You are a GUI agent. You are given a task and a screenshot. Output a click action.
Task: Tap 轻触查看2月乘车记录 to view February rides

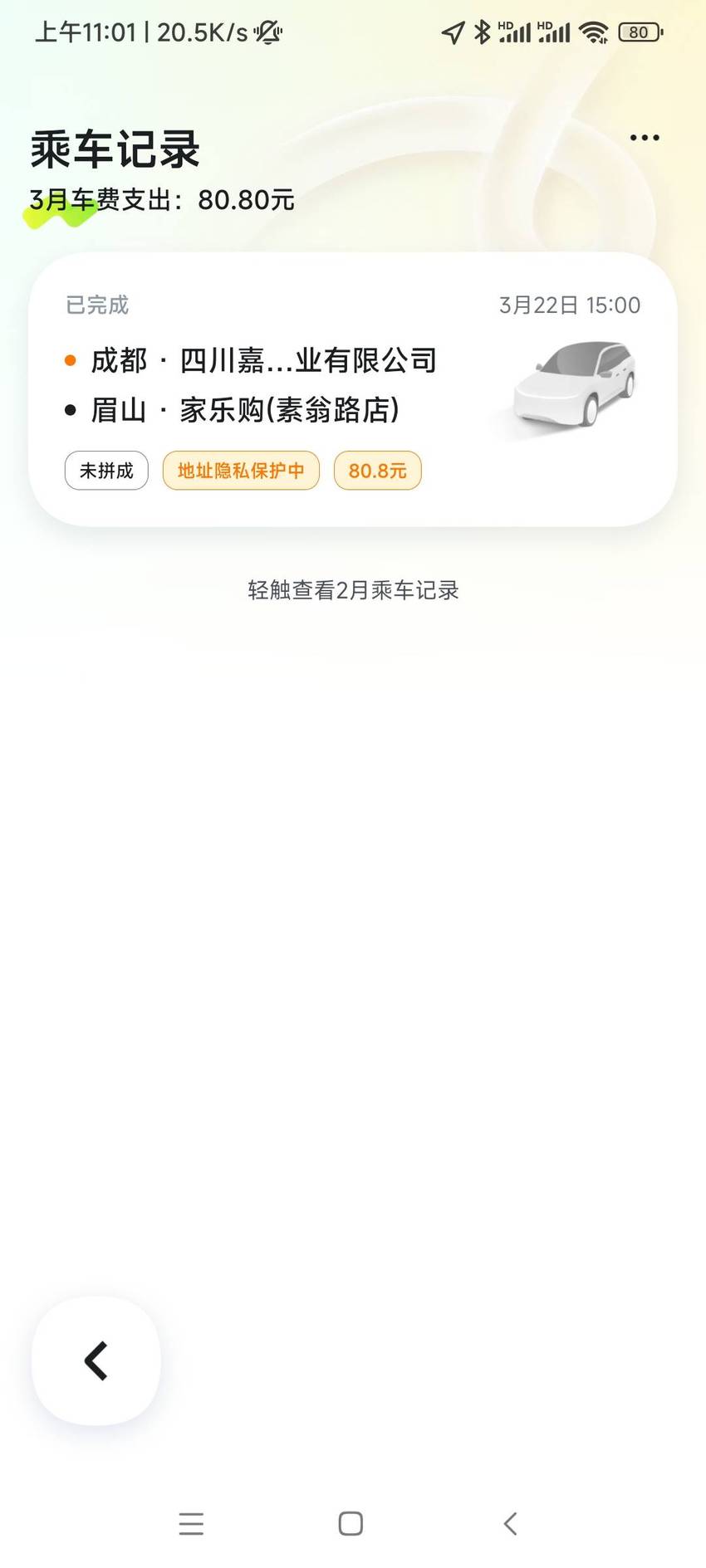tap(353, 590)
